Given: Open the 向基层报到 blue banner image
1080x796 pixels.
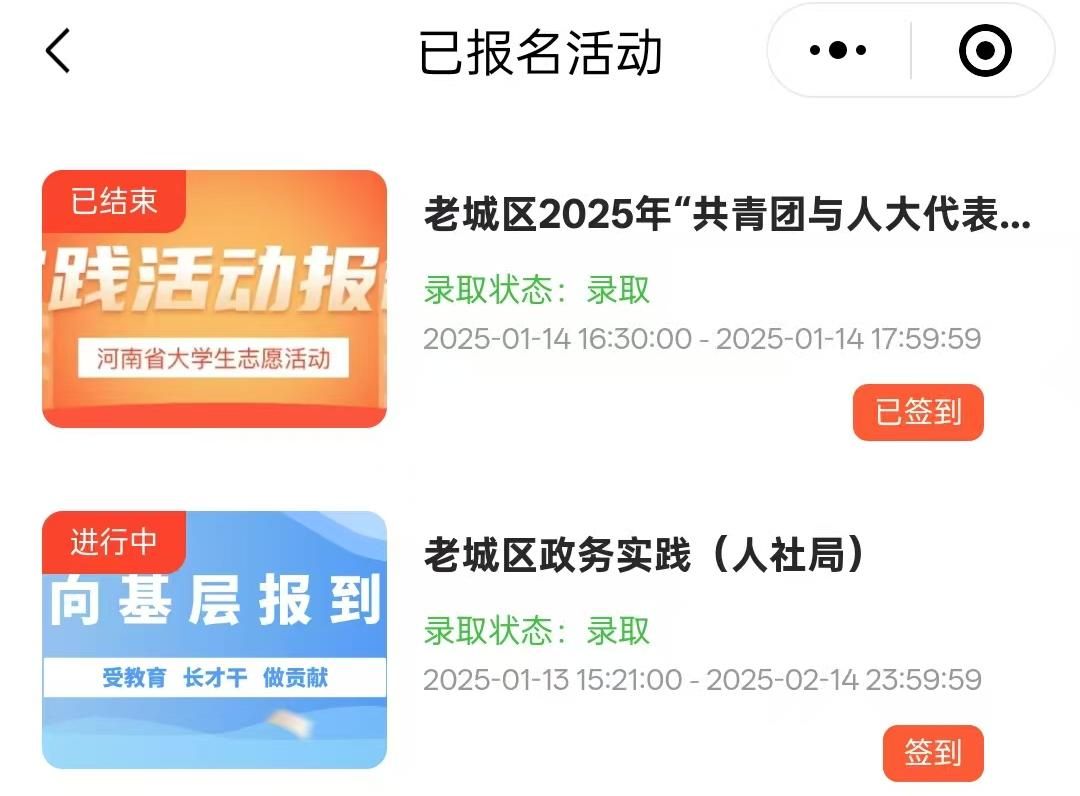Looking at the screenshot, I should coord(214,640).
